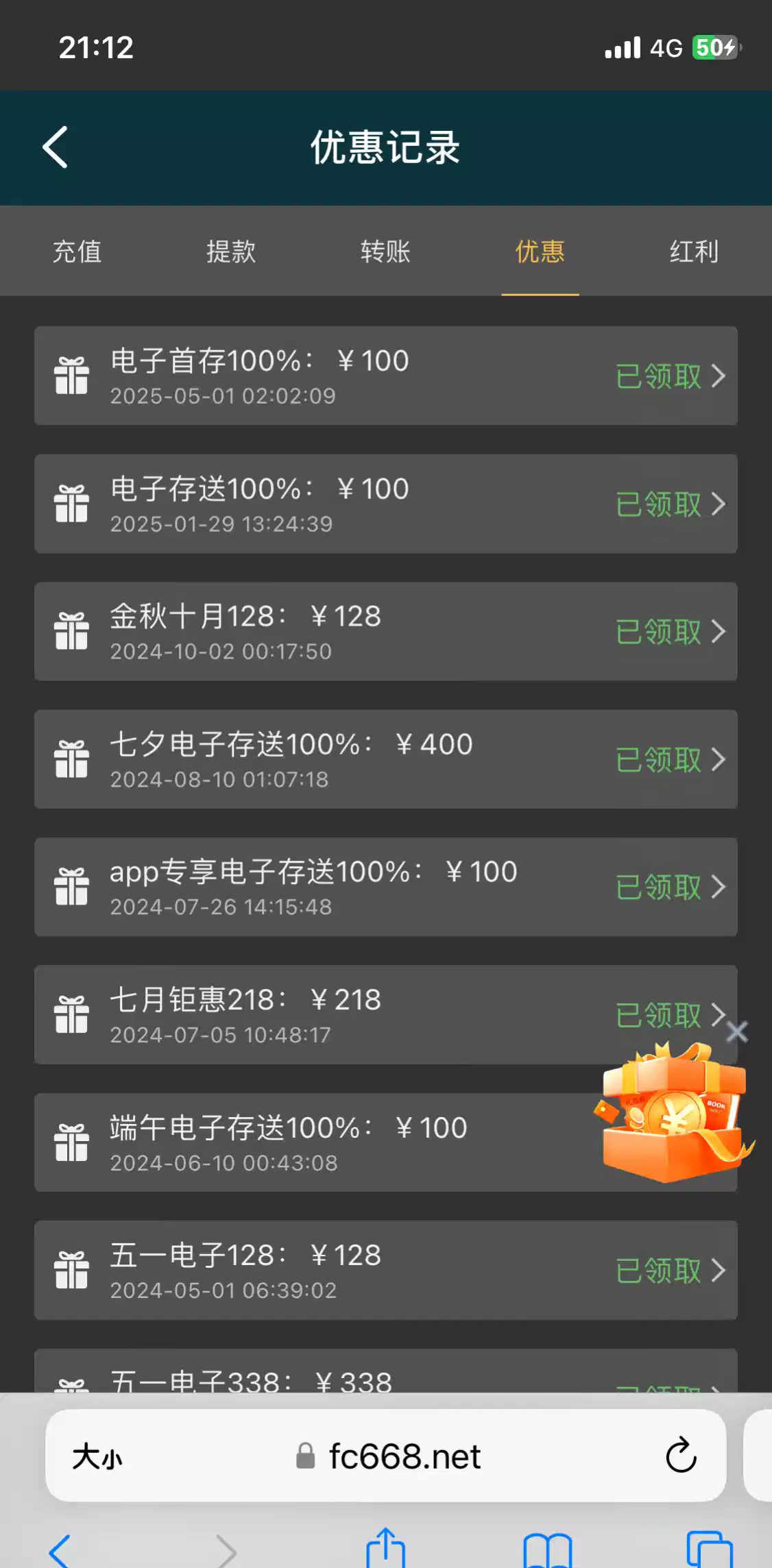772x1568 pixels.
Task: Switch to the 提款 tab
Action: (231, 252)
